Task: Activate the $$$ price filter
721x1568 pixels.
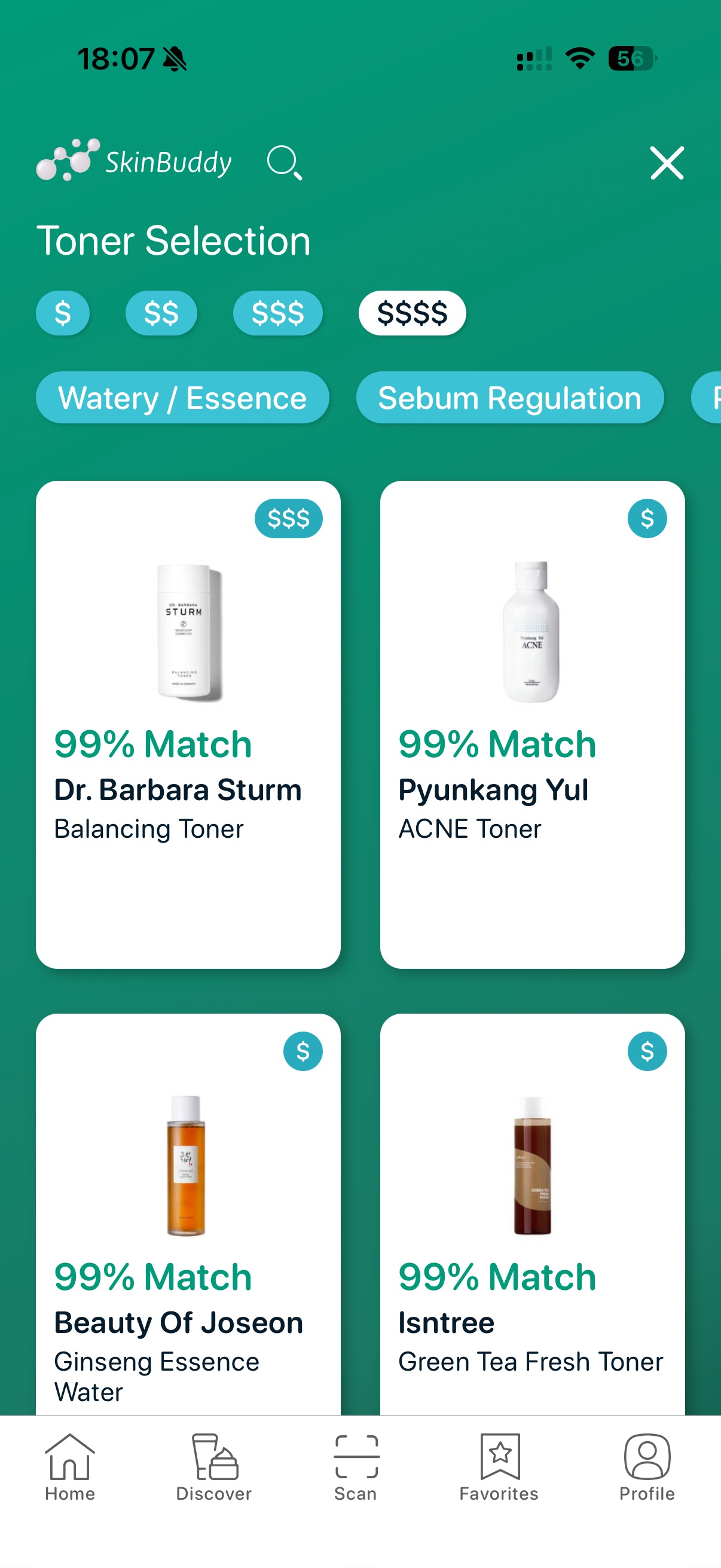Action: (277, 313)
